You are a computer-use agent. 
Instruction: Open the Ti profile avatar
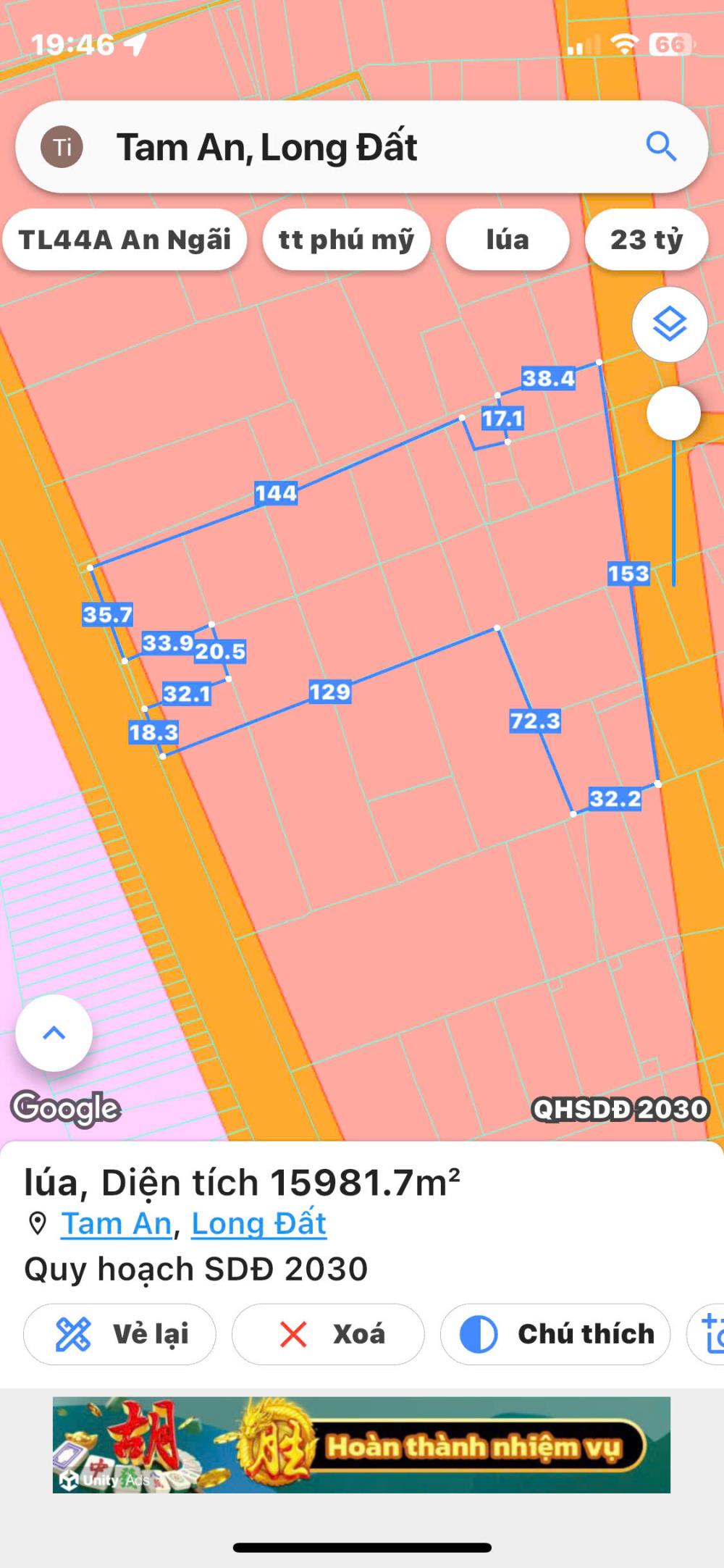[x=62, y=147]
